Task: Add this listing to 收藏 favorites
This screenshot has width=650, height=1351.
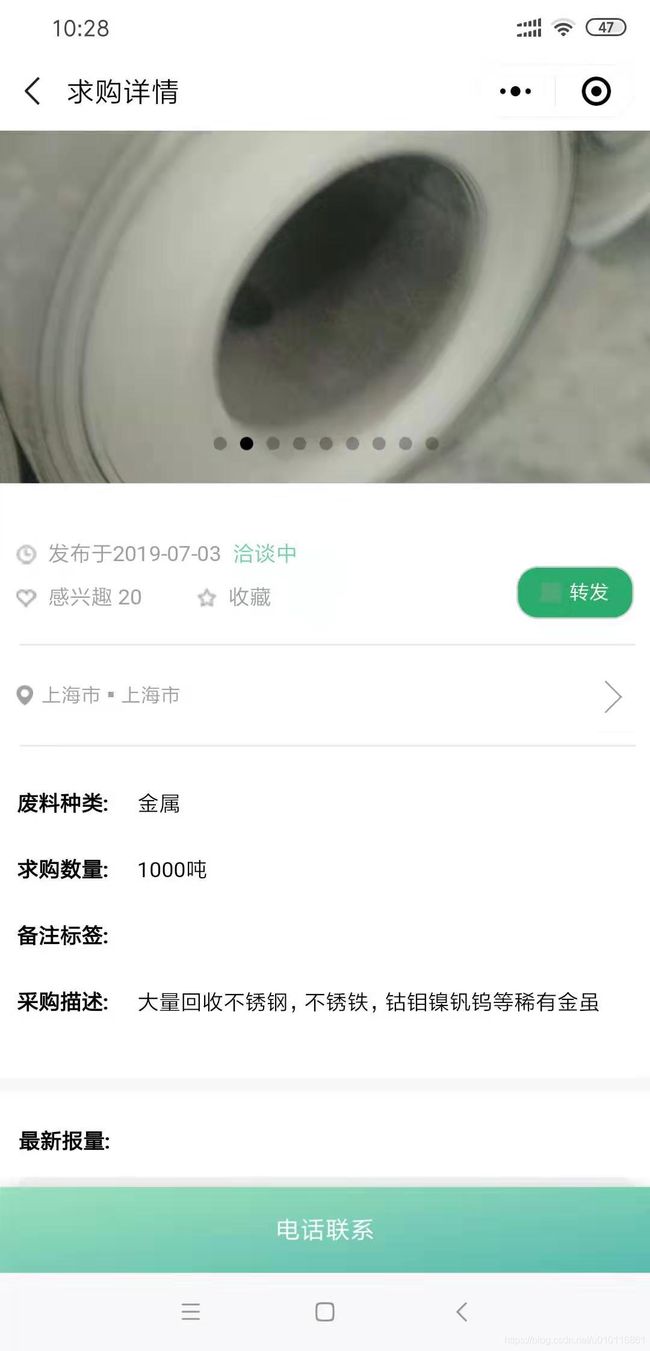Action: pyautogui.click(x=234, y=598)
